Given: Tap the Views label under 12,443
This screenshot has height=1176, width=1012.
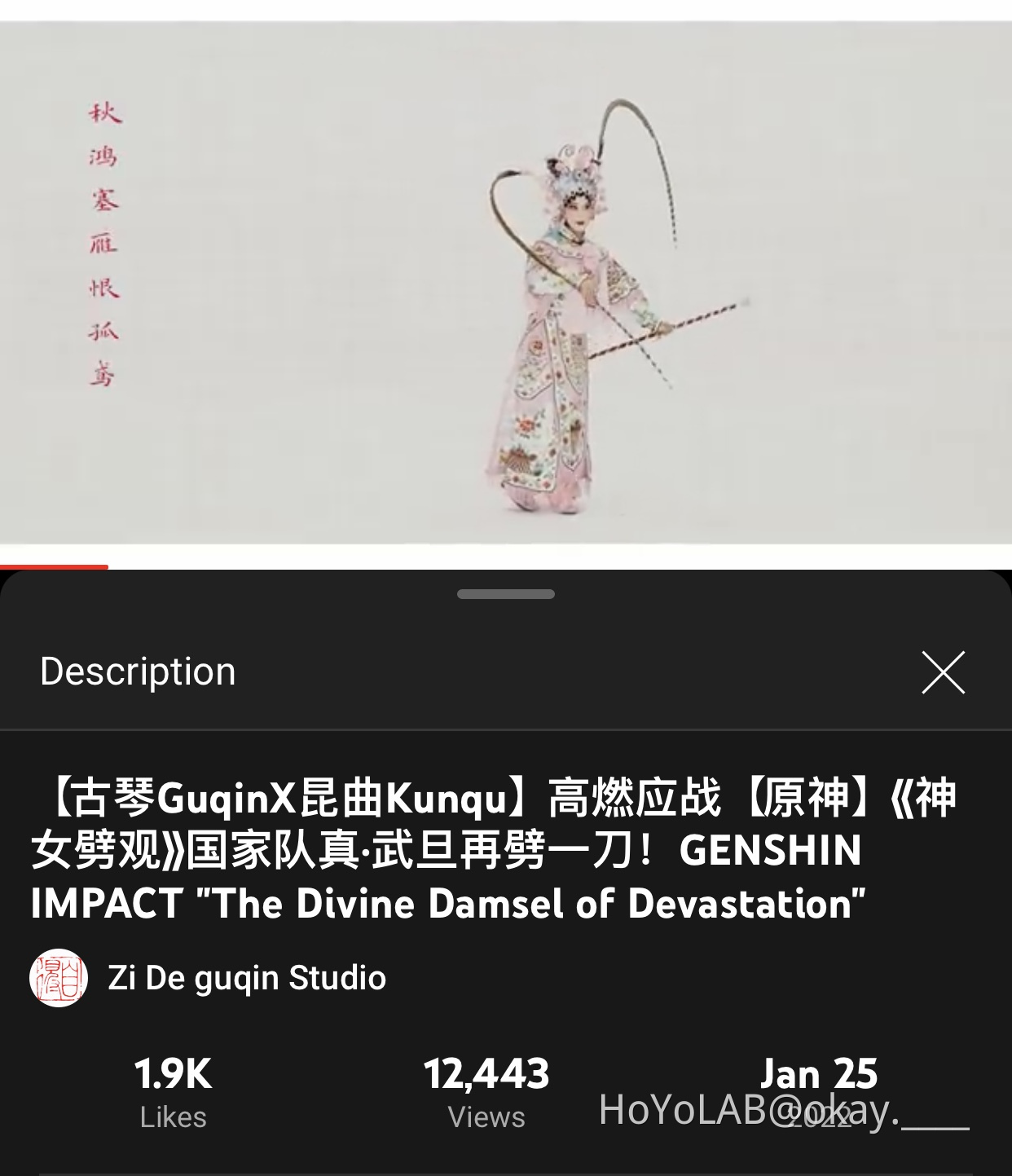Looking at the screenshot, I should tap(486, 1117).
